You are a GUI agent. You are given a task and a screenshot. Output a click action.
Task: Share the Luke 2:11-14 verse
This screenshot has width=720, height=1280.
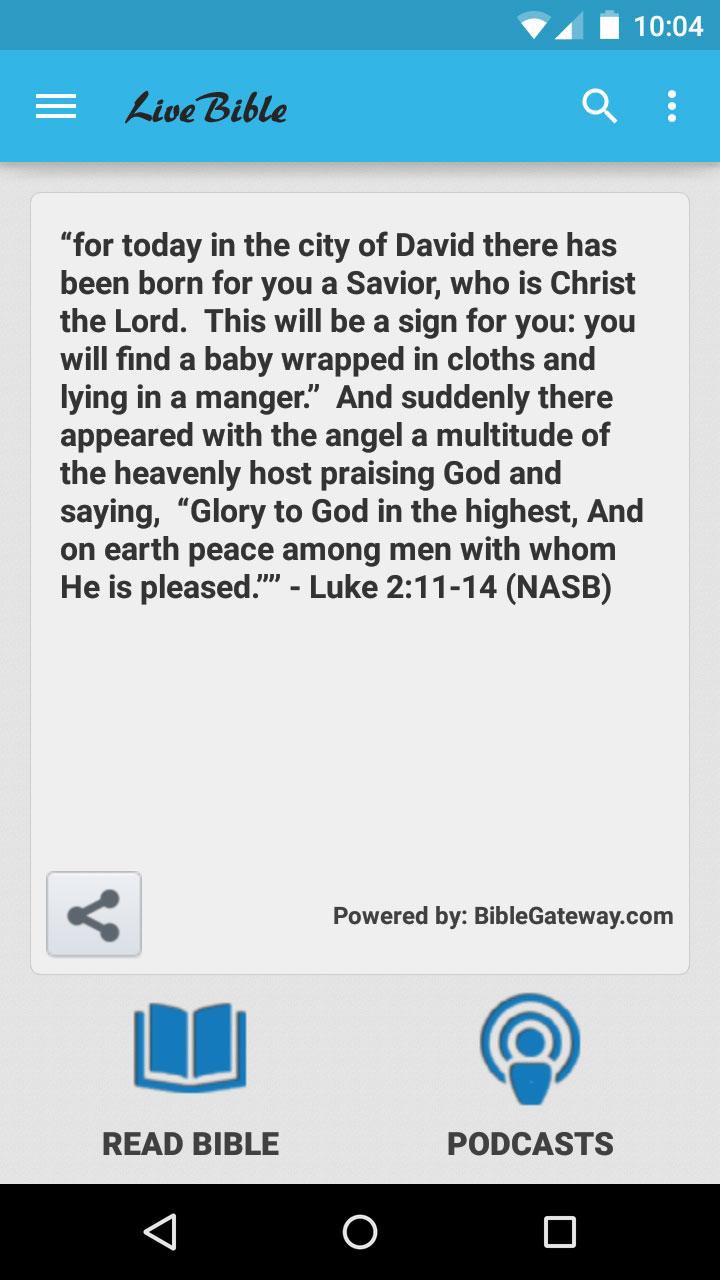point(94,914)
